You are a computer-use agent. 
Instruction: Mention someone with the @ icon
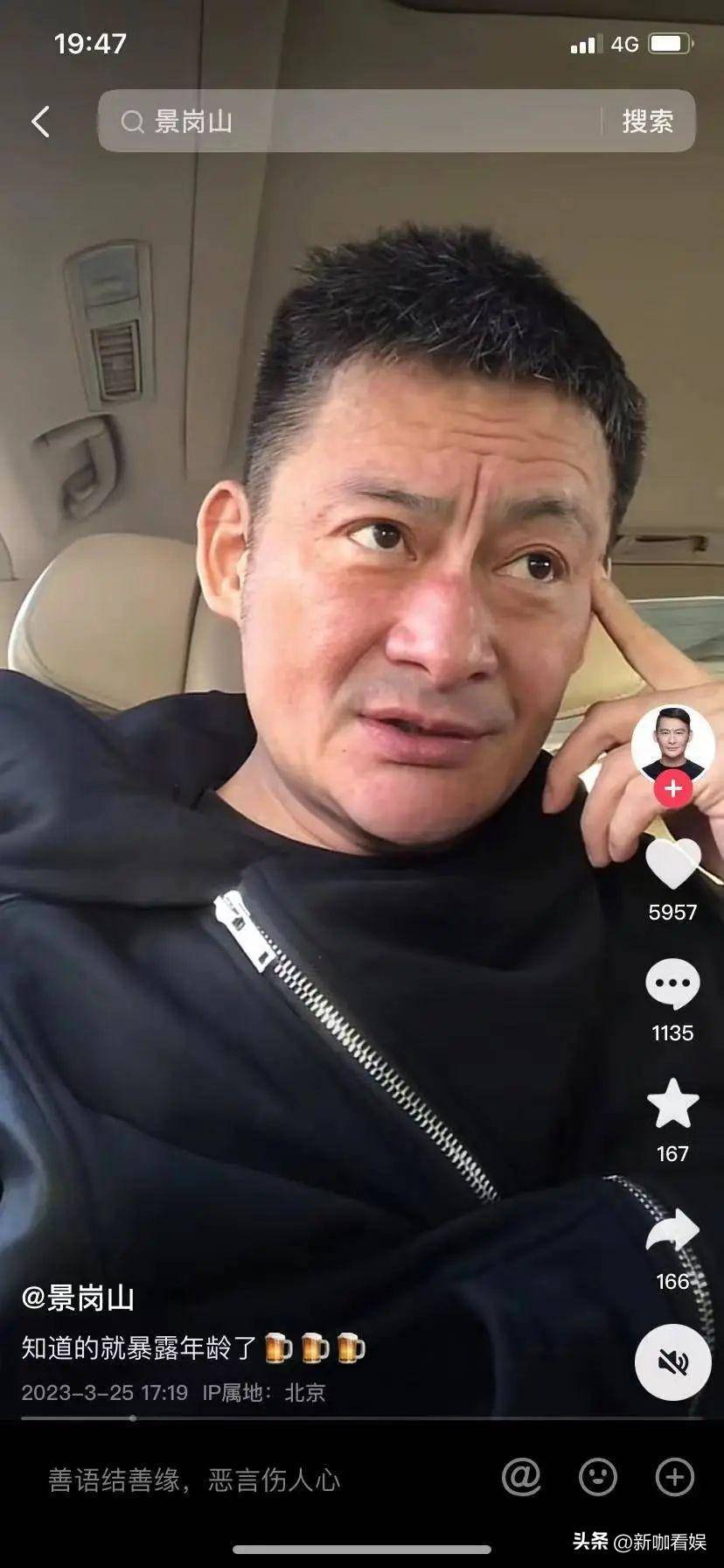click(521, 1477)
